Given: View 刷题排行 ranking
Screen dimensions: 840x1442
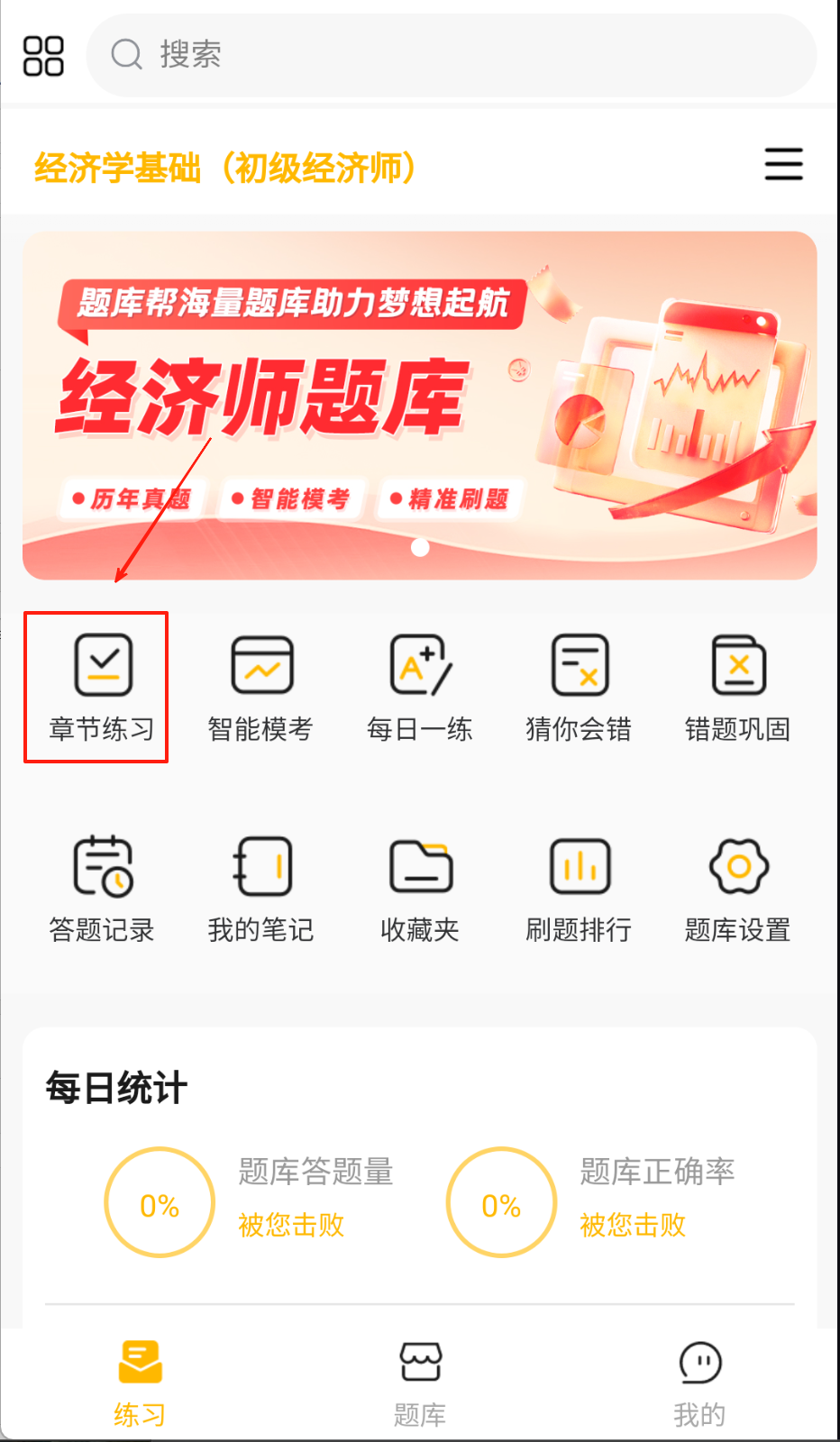Looking at the screenshot, I should click(579, 890).
